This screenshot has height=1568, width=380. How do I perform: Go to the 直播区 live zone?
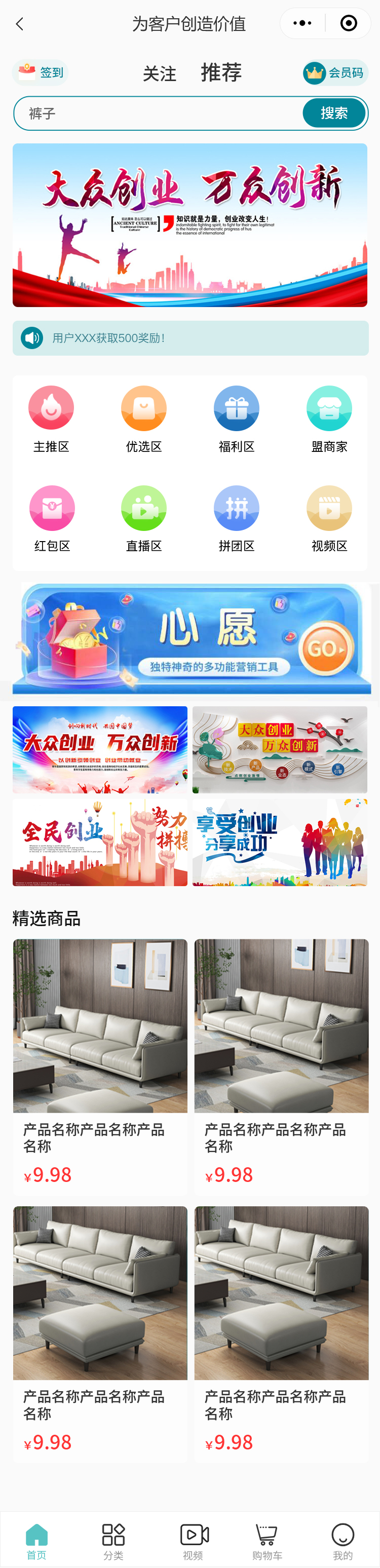click(144, 519)
